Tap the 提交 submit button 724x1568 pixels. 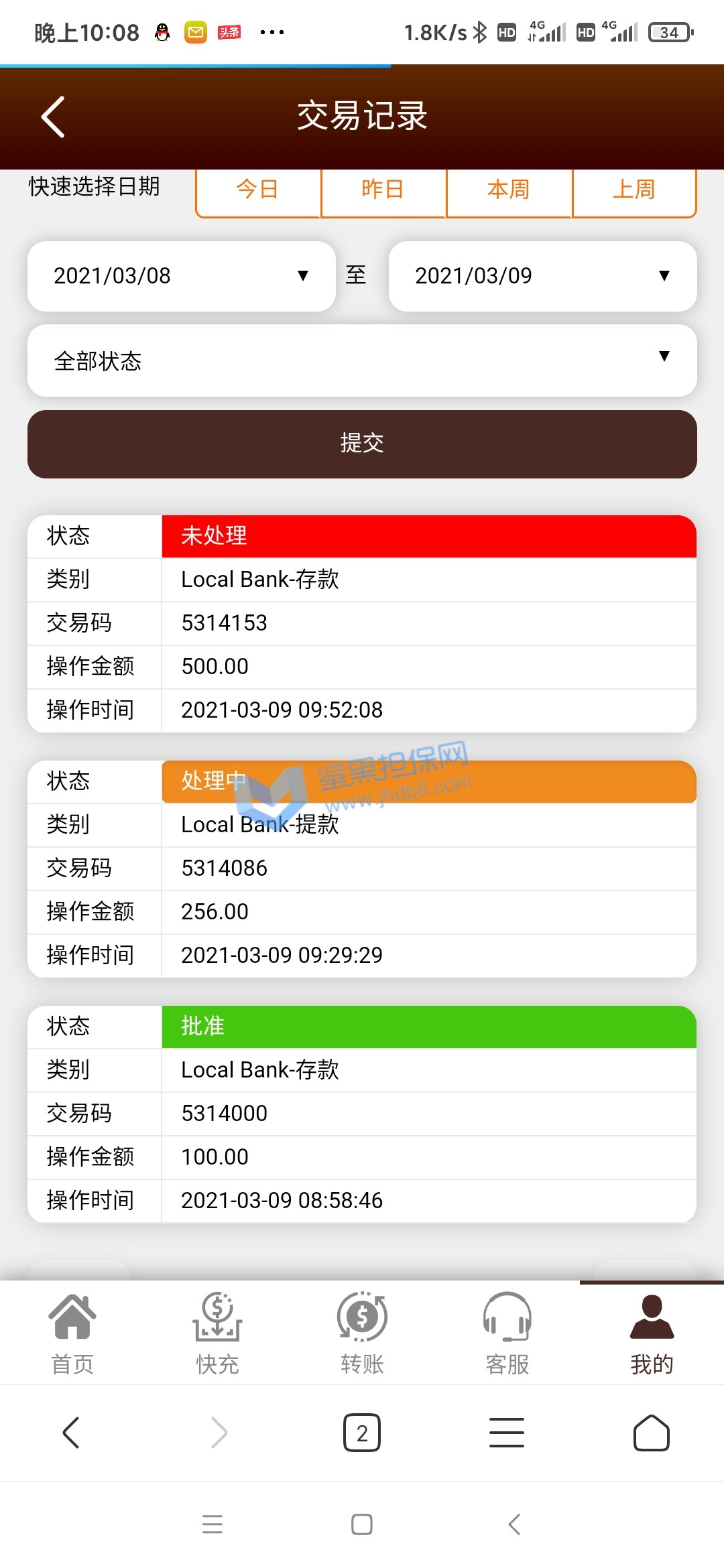click(x=362, y=444)
